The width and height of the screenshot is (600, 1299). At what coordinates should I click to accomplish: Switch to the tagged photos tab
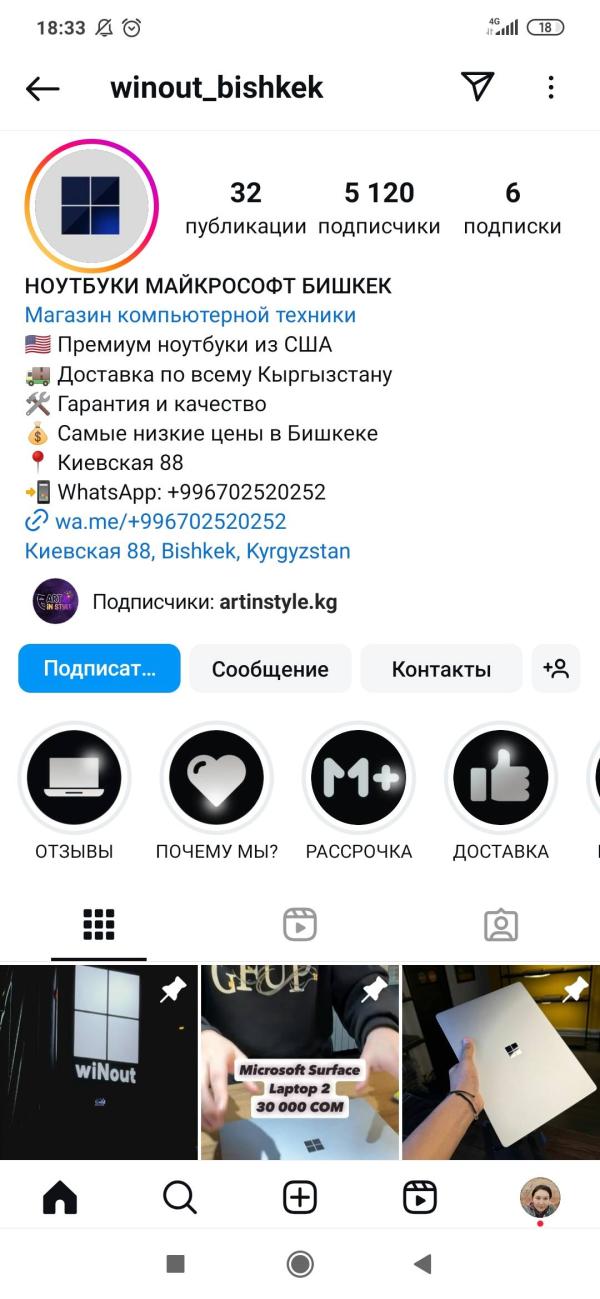pos(500,925)
